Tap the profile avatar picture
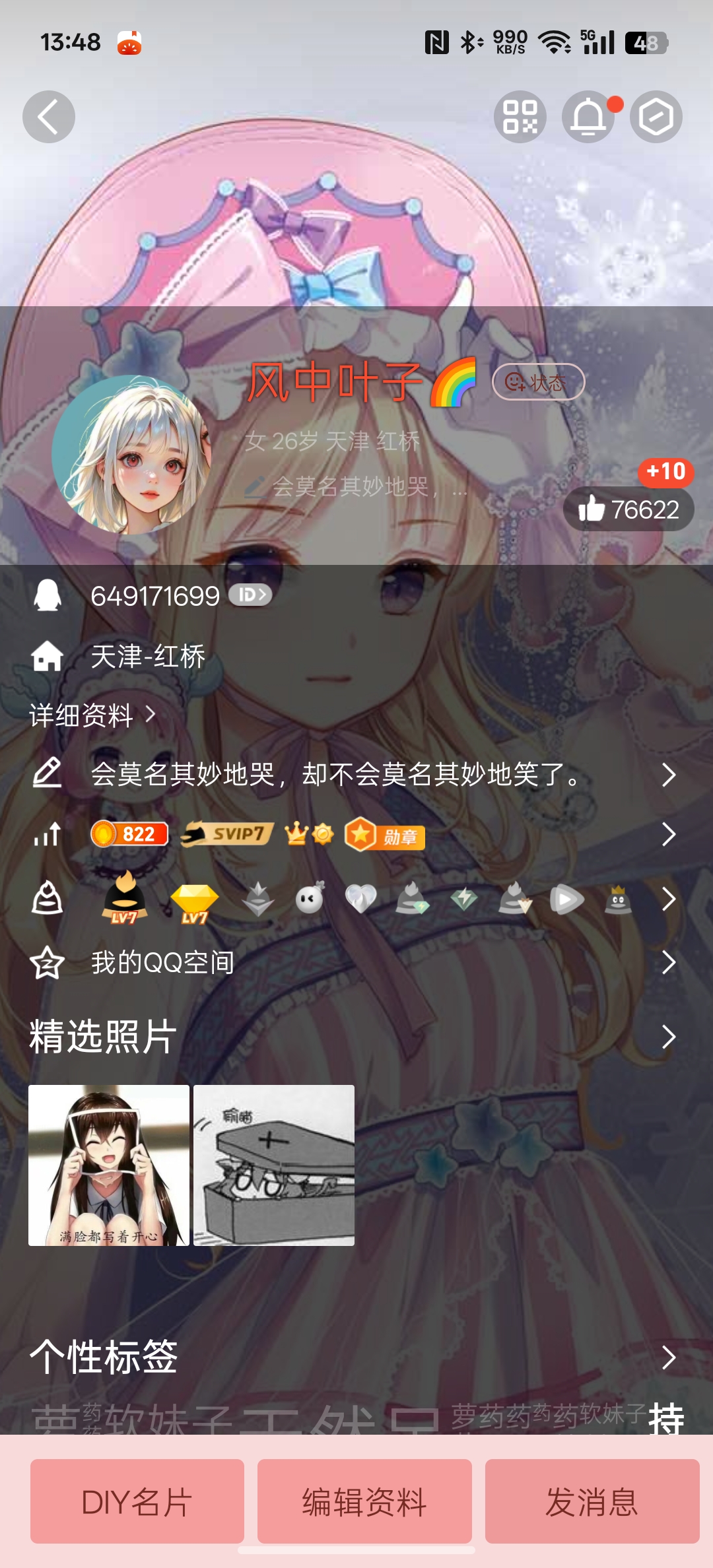This screenshot has height=1568, width=713. [x=131, y=455]
